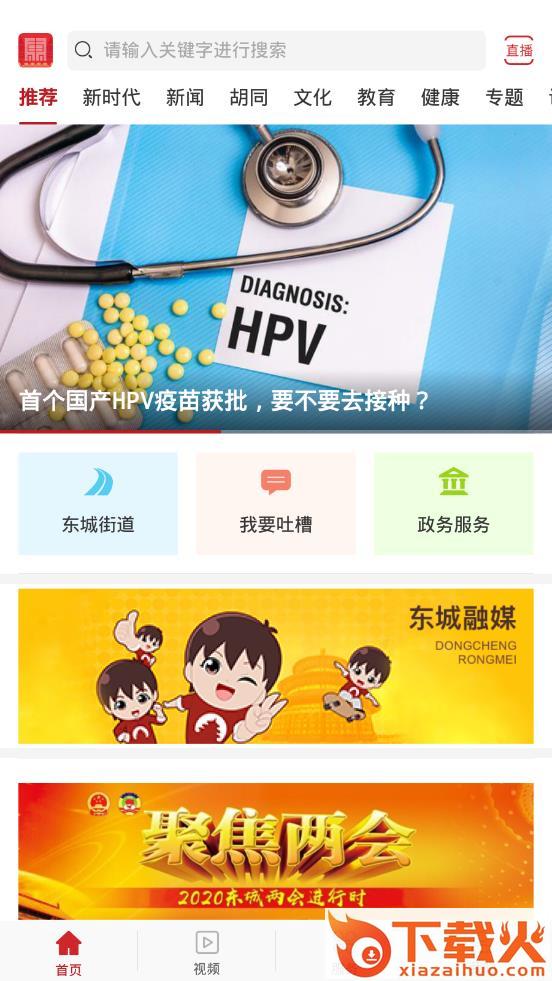552x981 pixels.
Task: Switch to the 视频 bottom tab
Action: point(207,953)
